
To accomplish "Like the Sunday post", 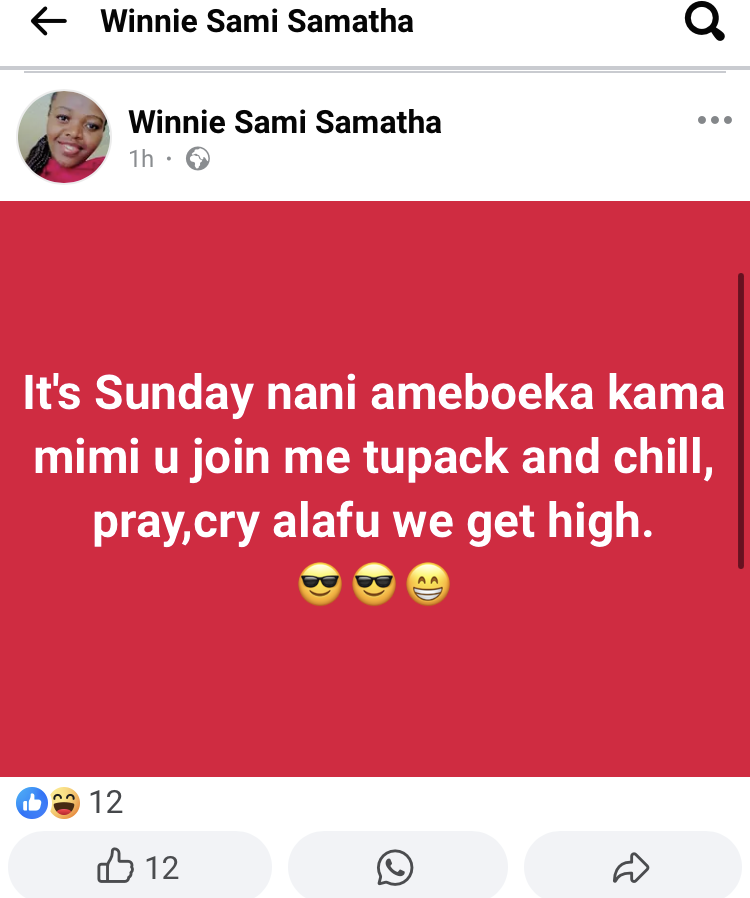I will point(139,866).
